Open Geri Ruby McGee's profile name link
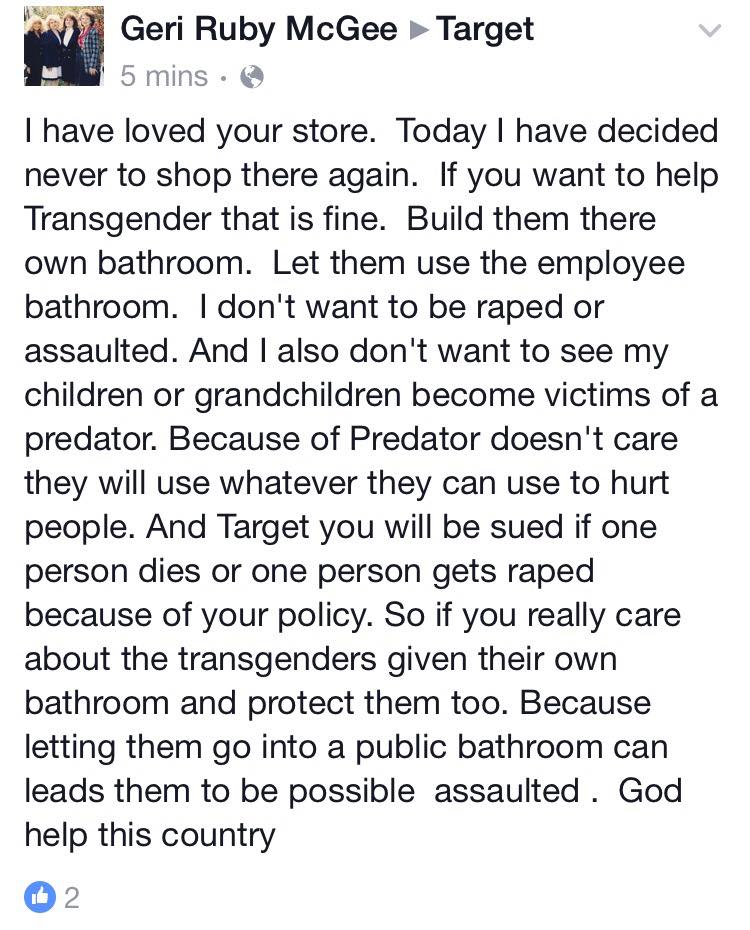Screen dimensions: 750x930 pyautogui.click(x=258, y=29)
